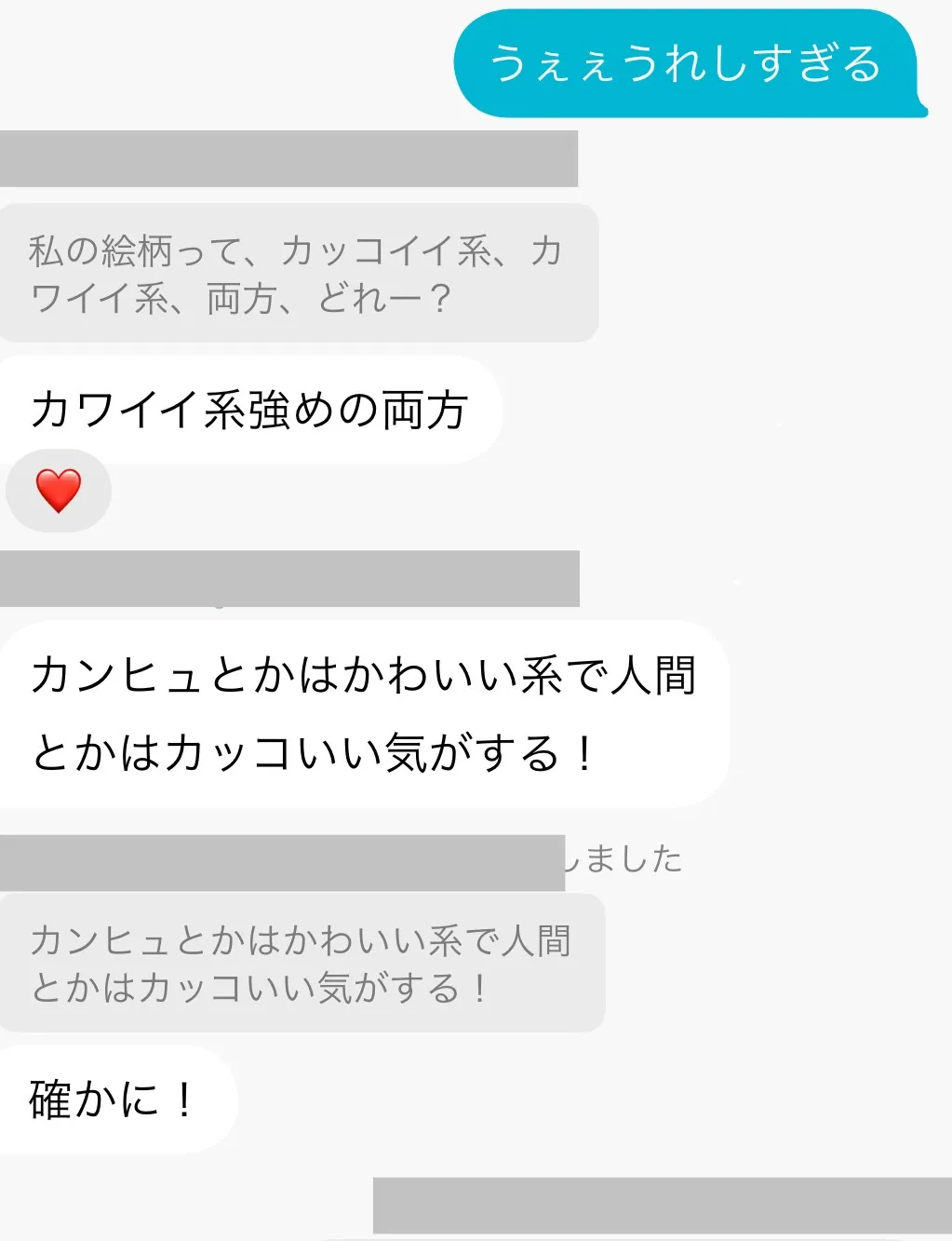Open the quoted message about 私の絵柄って
This screenshot has height=1241, width=952.
(x=296, y=274)
